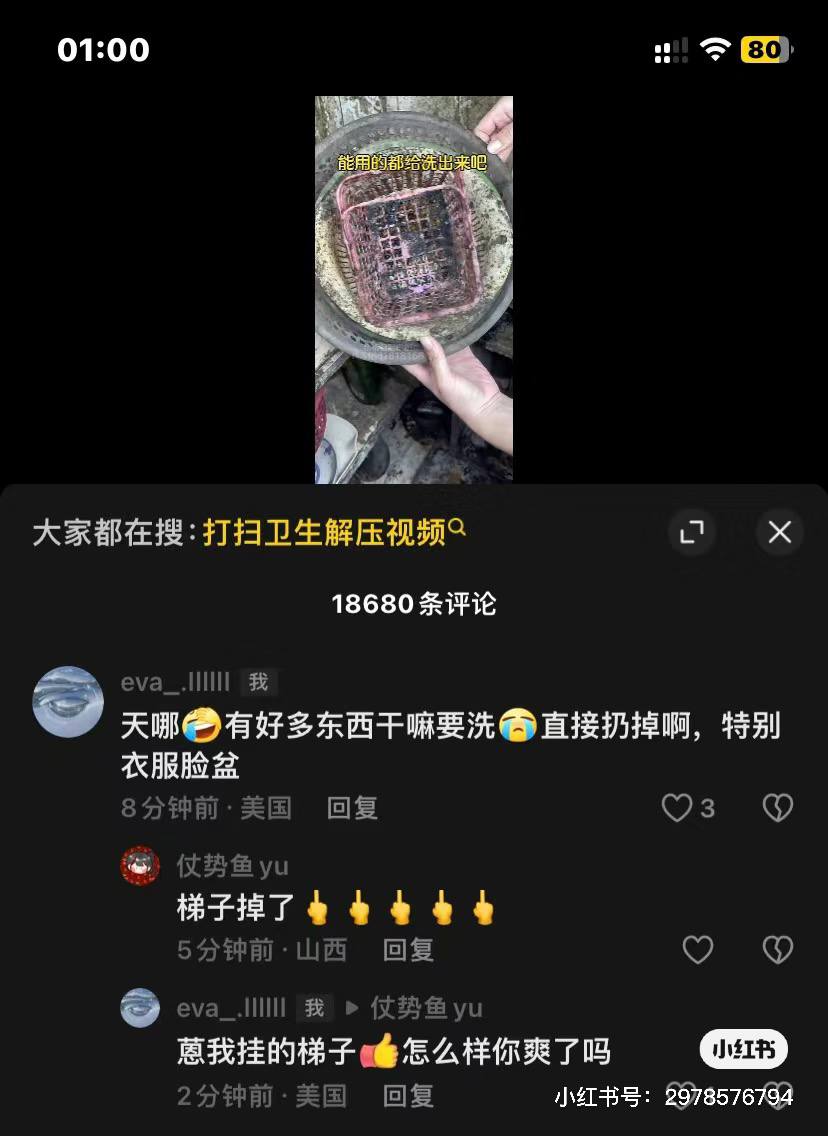Tap eva's avatar on the third comment
Viewport: 828px width, 1136px height.
tap(140, 1008)
